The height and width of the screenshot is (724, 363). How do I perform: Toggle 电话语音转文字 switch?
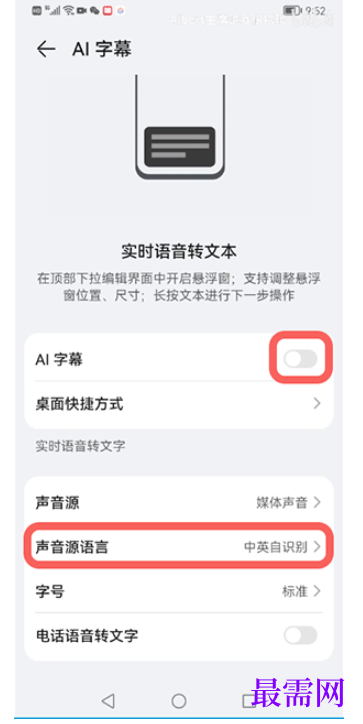point(300,635)
